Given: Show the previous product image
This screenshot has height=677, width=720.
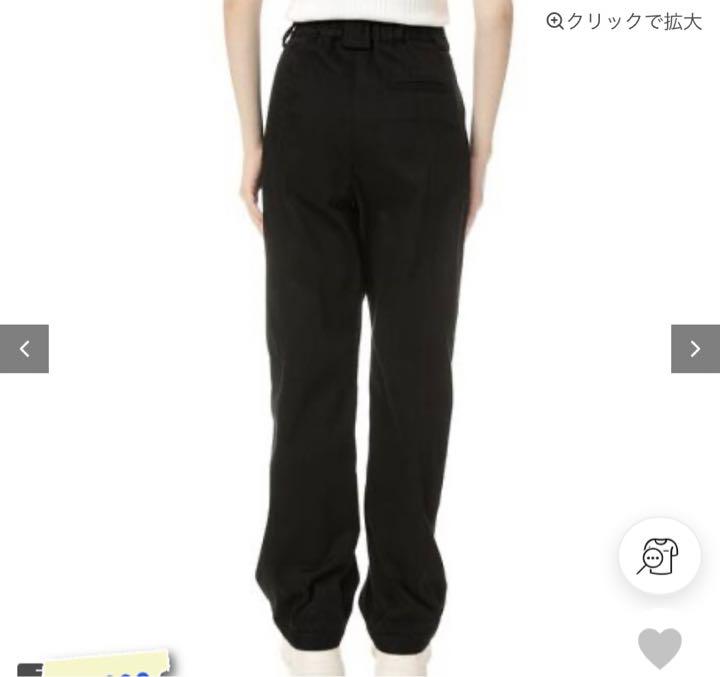Looking at the screenshot, I should pos(24,349).
